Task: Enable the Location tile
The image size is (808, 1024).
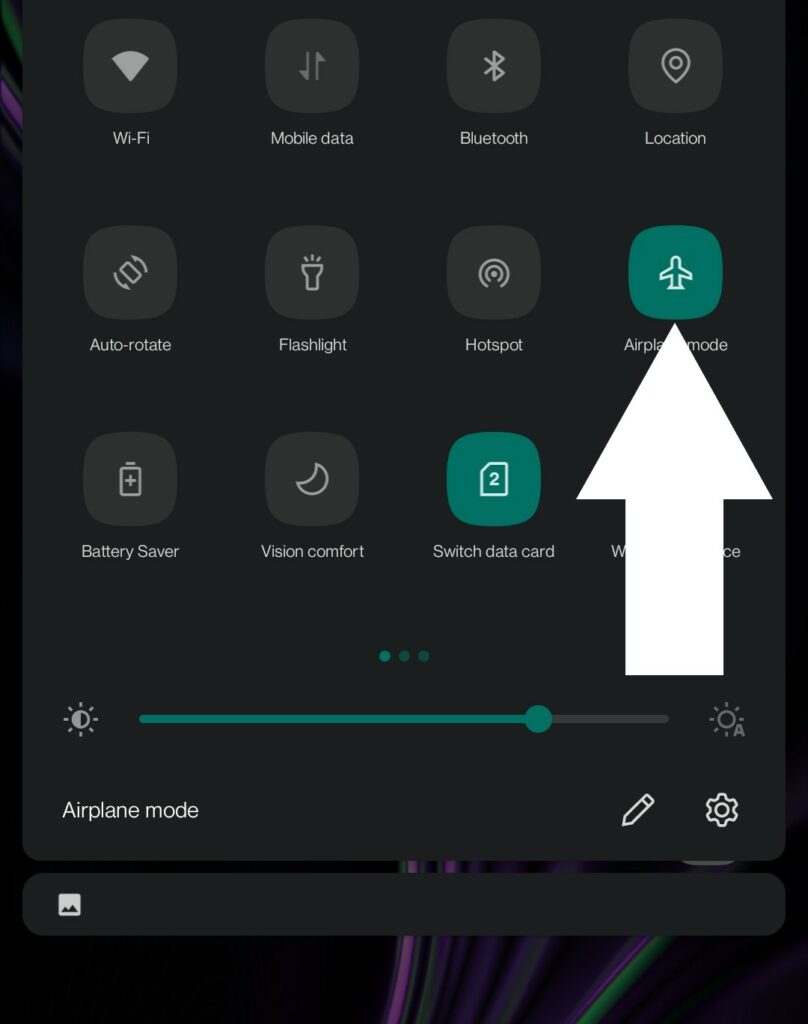Action: [x=675, y=66]
